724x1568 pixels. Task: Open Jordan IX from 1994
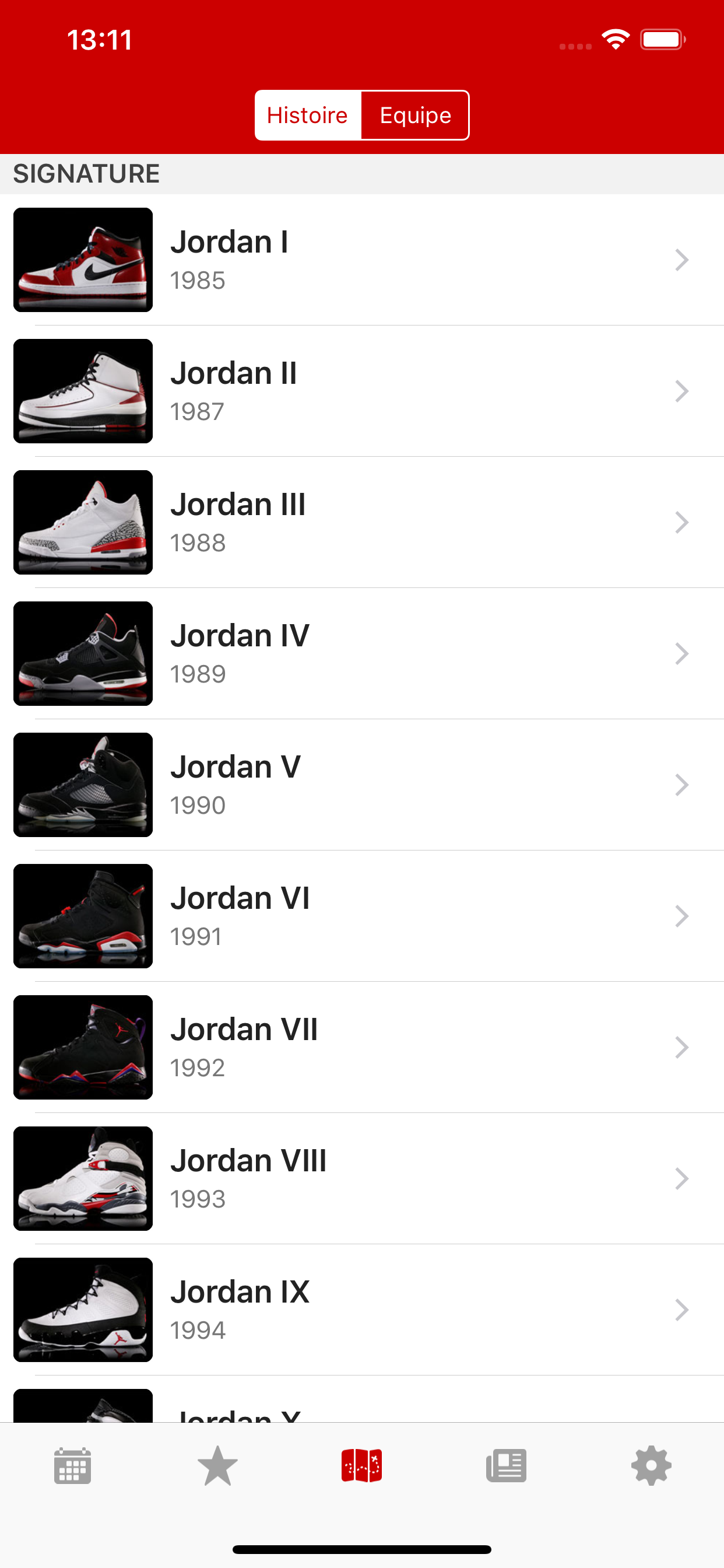[362, 1310]
